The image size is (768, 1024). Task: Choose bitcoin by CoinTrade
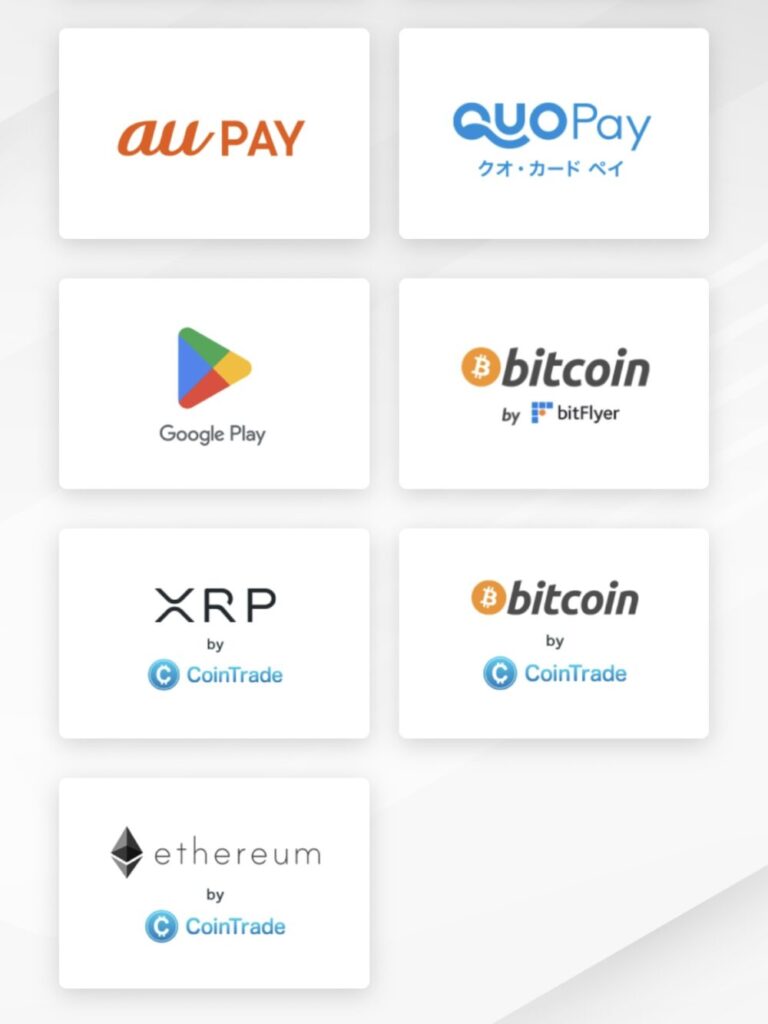tap(553, 634)
